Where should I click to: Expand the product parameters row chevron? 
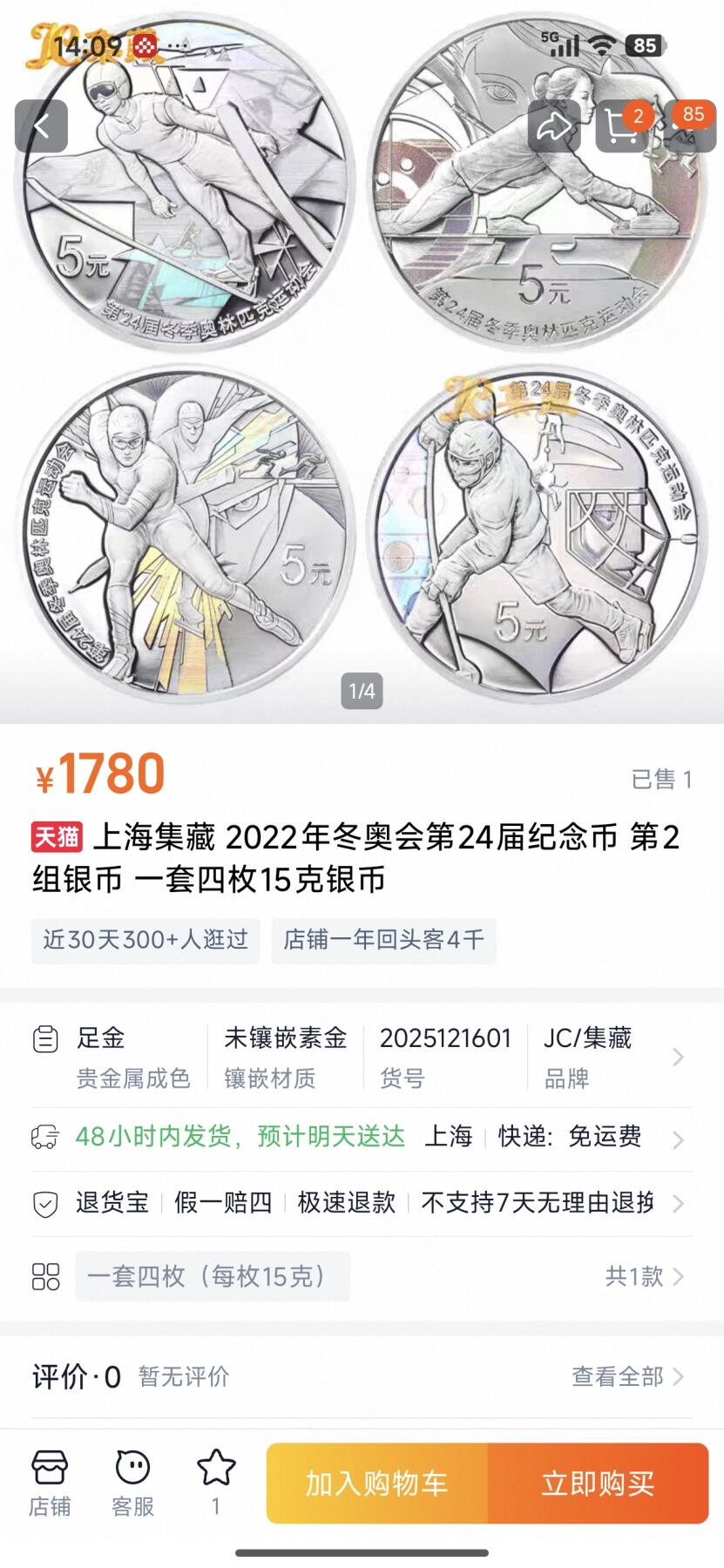680,1057
